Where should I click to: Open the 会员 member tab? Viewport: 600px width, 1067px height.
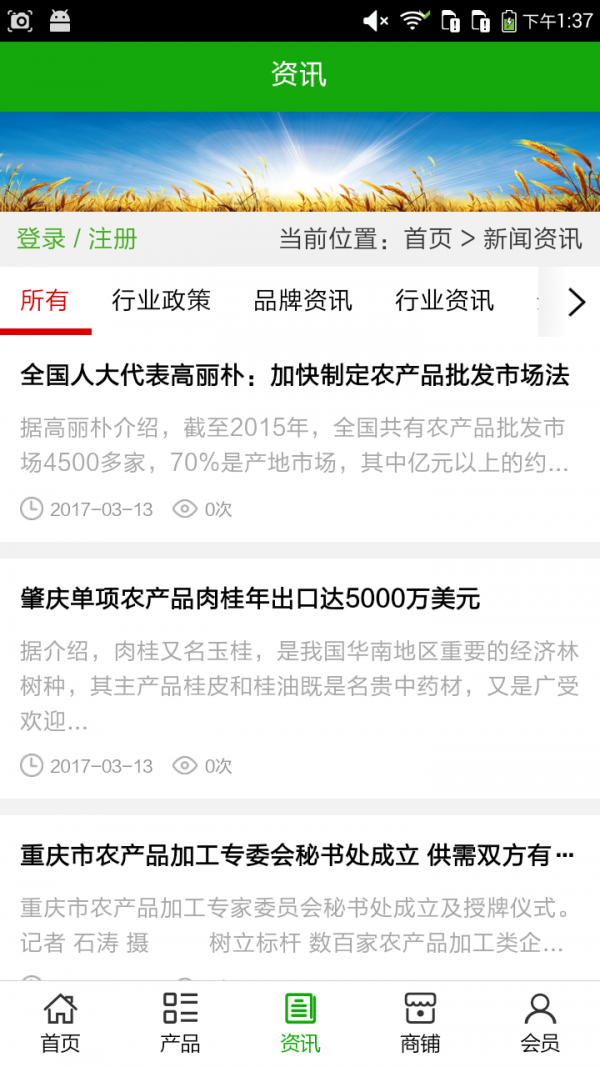(540, 1023)
